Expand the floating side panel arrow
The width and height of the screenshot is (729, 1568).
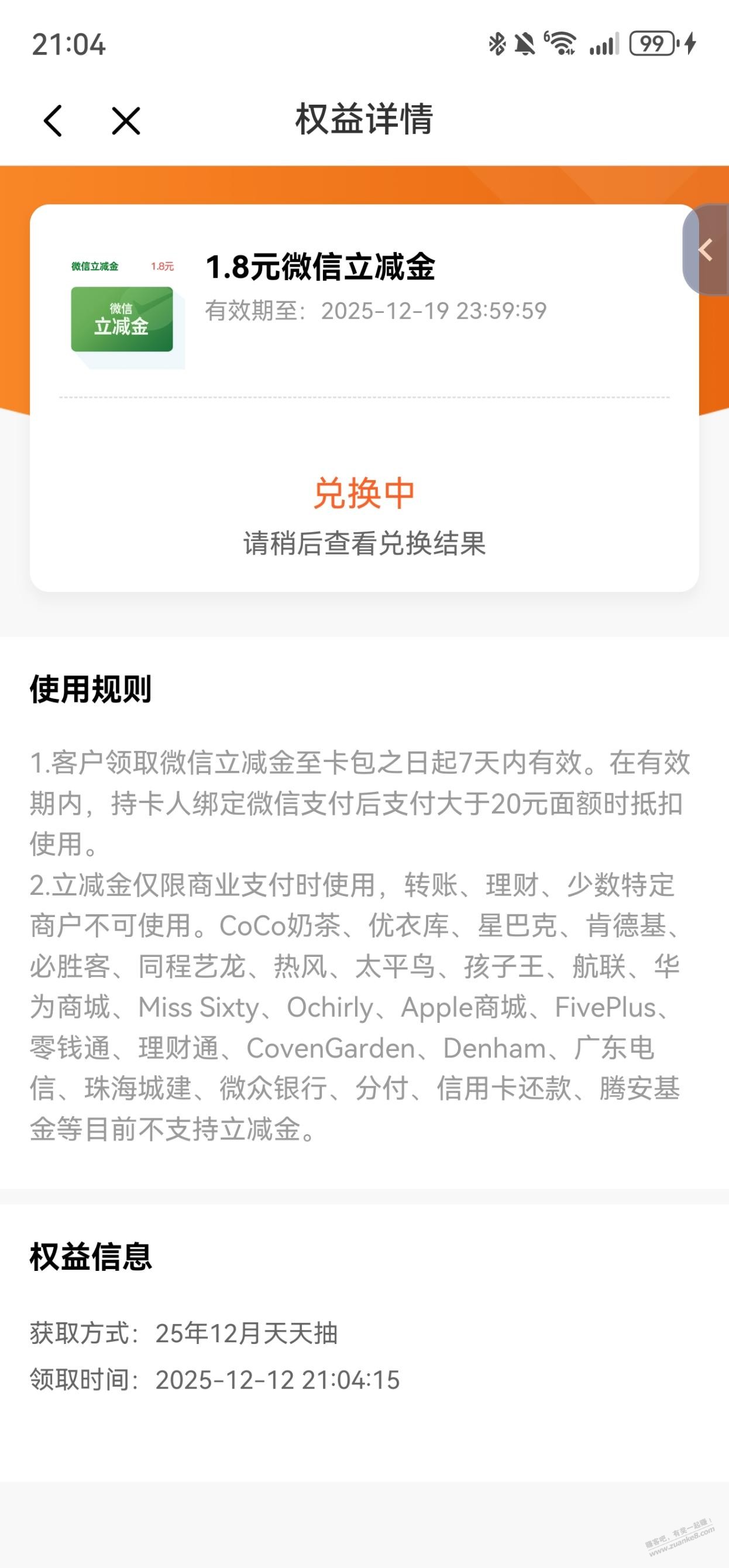coord(706,250)
